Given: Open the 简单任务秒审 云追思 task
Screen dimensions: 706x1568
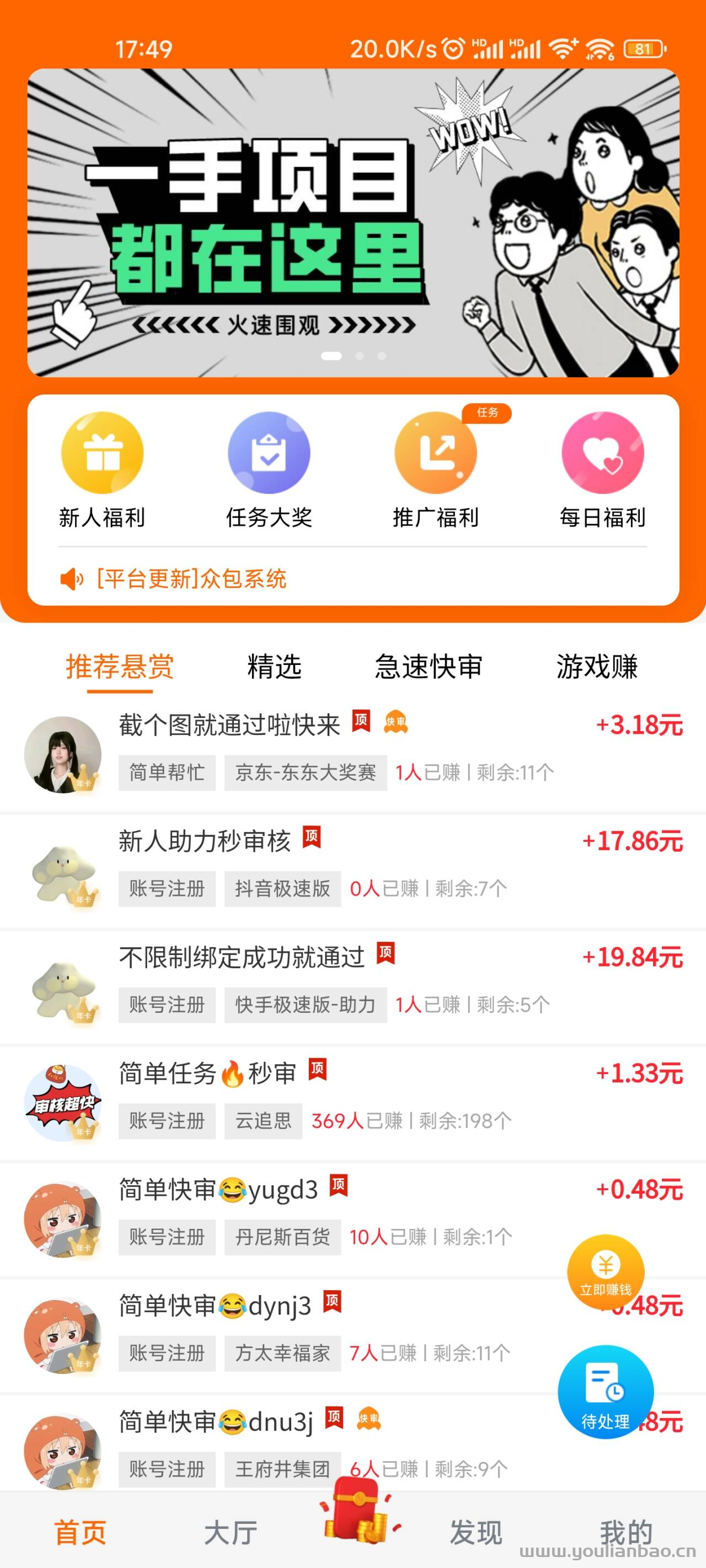Looking at the screenshot, I should (352, 1102).
